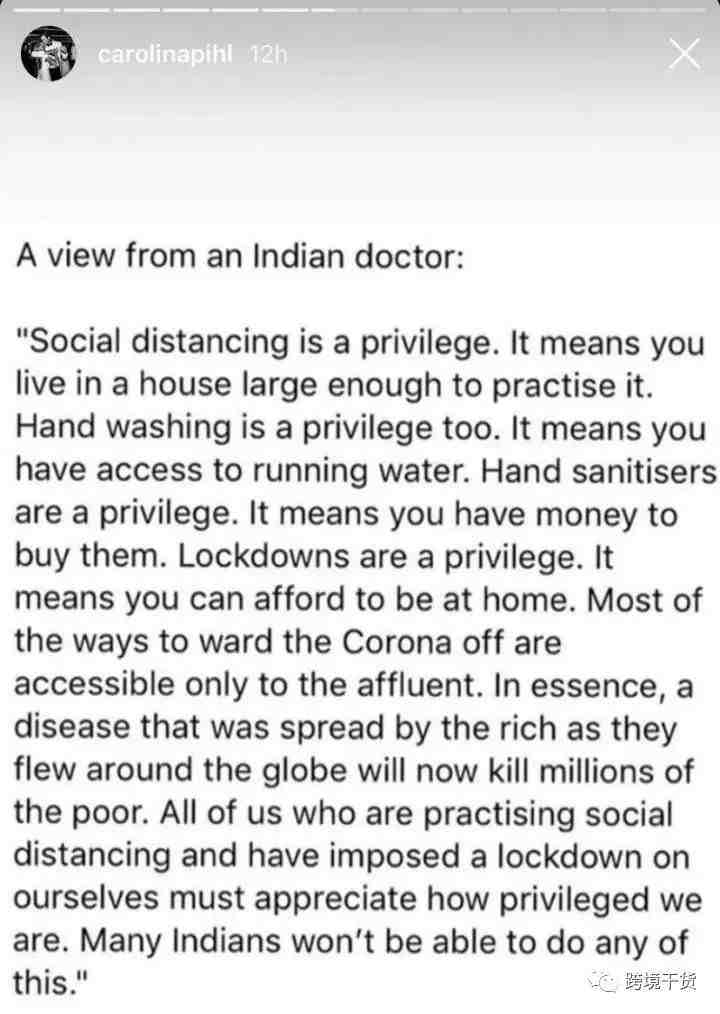Close the story viewer
The width and height of the screenshot is (720, 1014).
click(684, 54)
